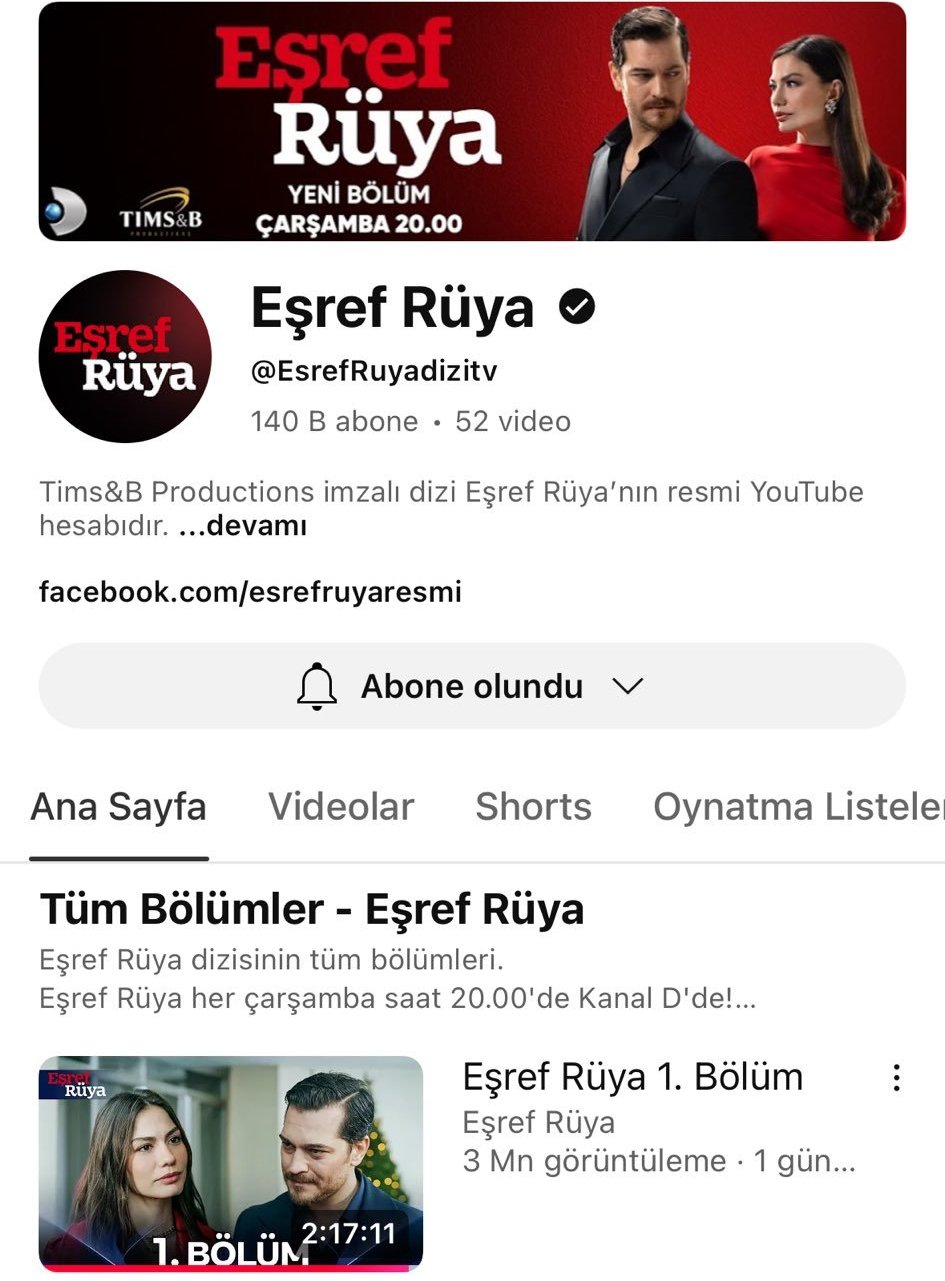Open the facebook.com/esrefruyaresmi link
This screenshot has height=1281, width=945.
click(x=250, y=592)
